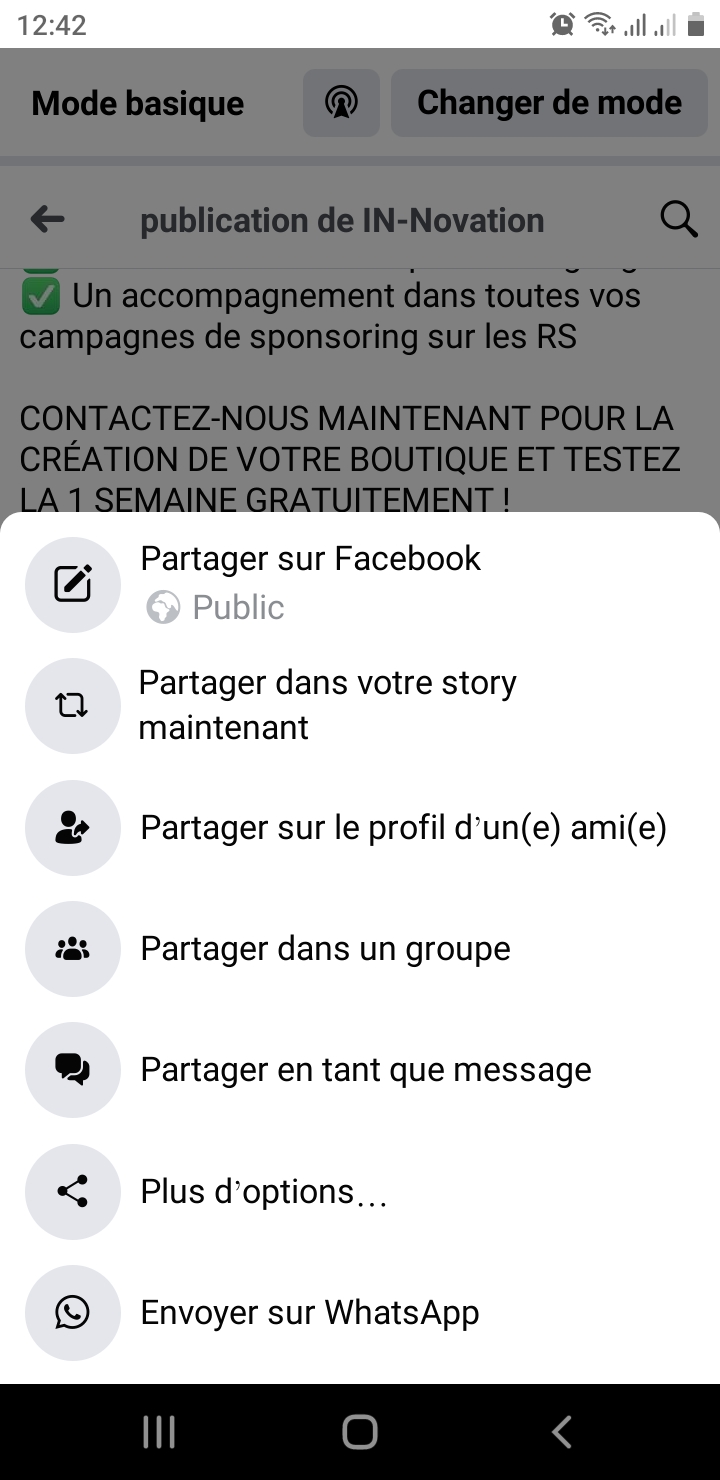Image resolution: width=720 pixels, height=1480 pixels.
Task: Tap the Changer de mode button
Action: (549, 103)
